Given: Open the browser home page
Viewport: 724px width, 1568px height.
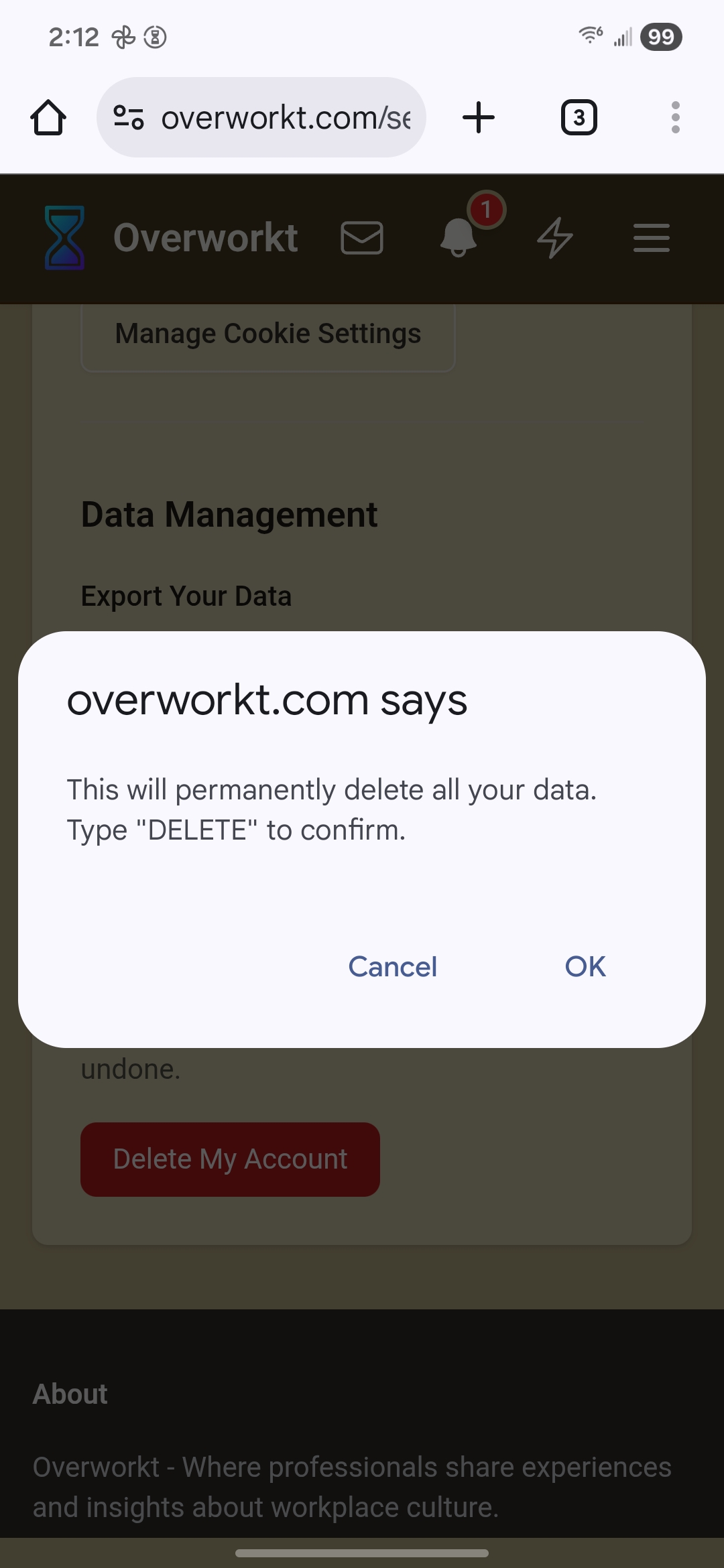Looking at the screenshot, I should click(x=48, y=118).
